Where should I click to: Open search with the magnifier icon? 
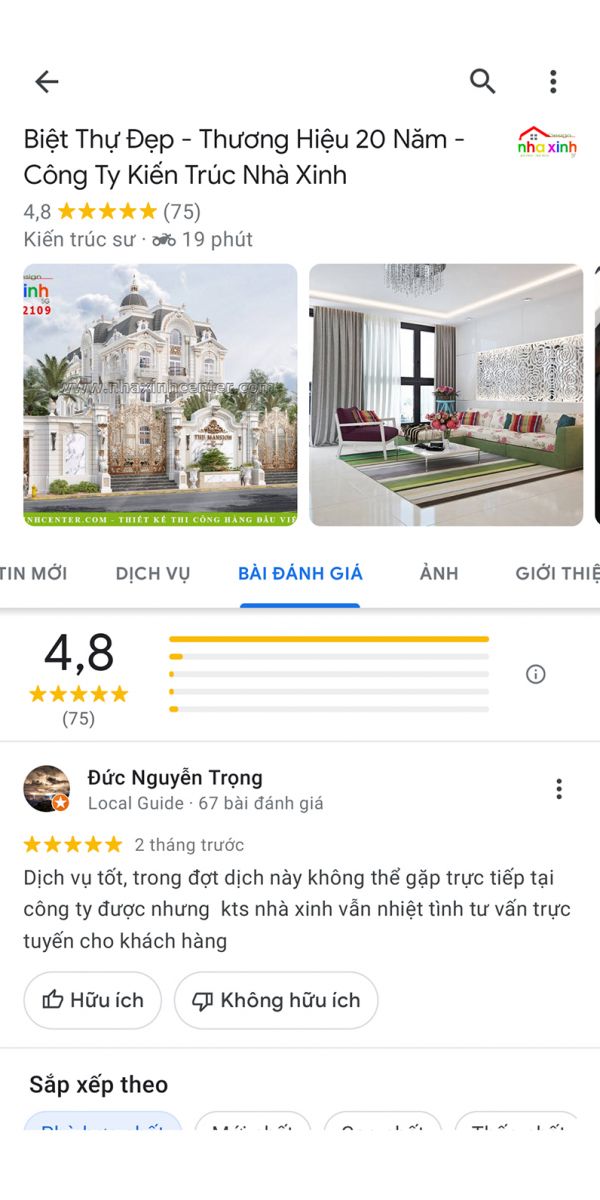483,82
